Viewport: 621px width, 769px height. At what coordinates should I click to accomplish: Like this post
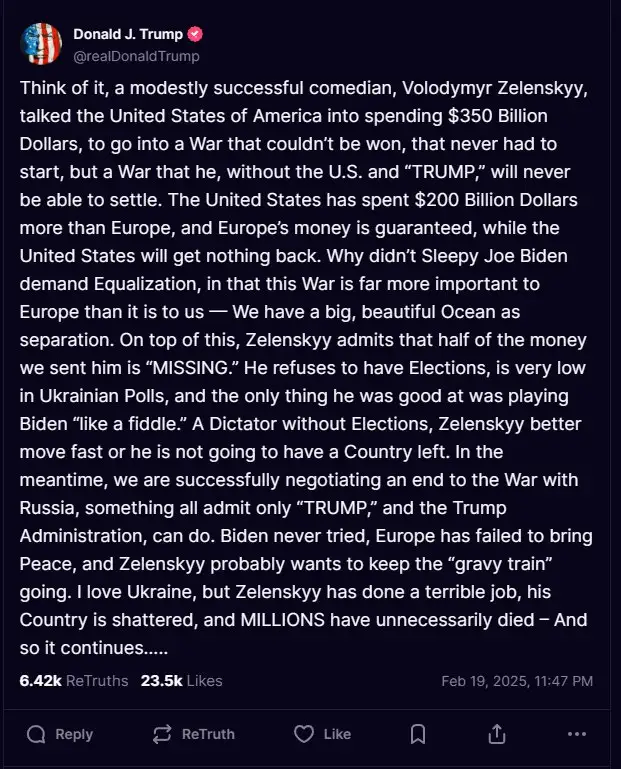click(322, 734)
